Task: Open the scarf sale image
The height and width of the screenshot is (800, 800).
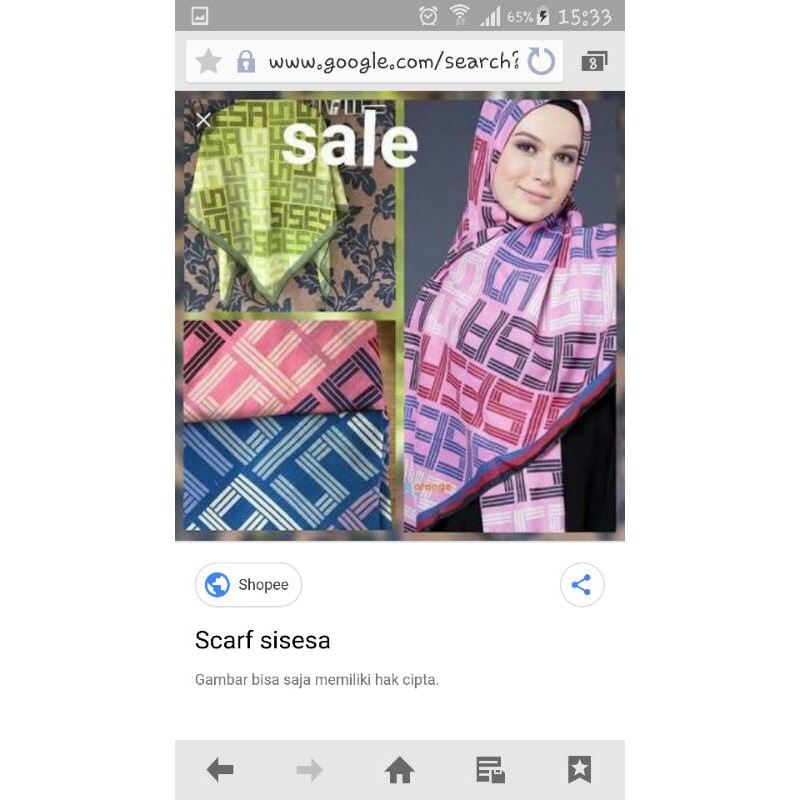Action: [x=400, y=316]
